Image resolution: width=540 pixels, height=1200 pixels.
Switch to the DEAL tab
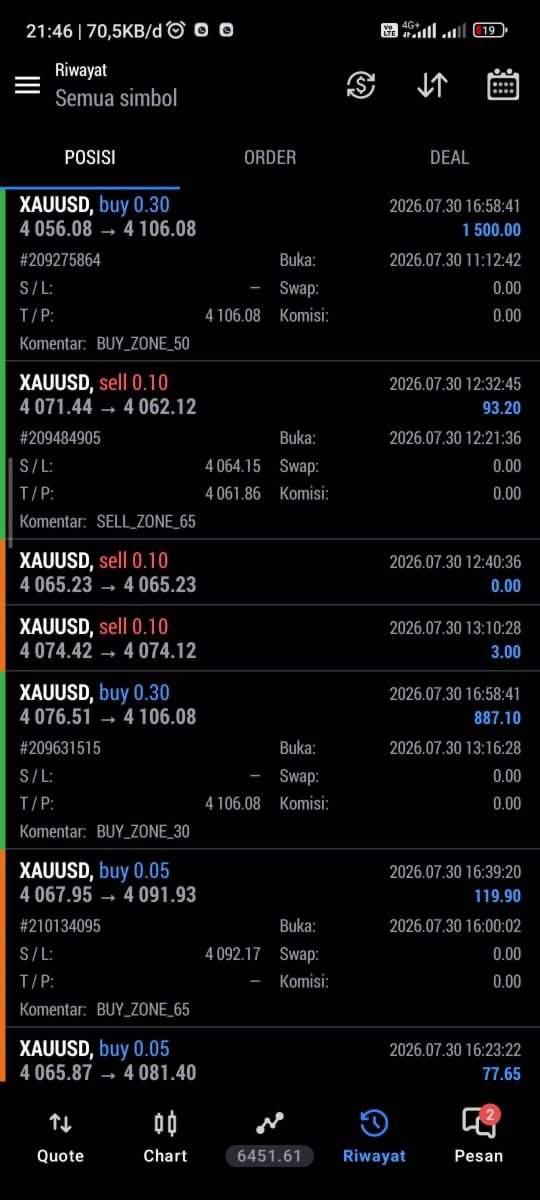click(x=450, y=157)
